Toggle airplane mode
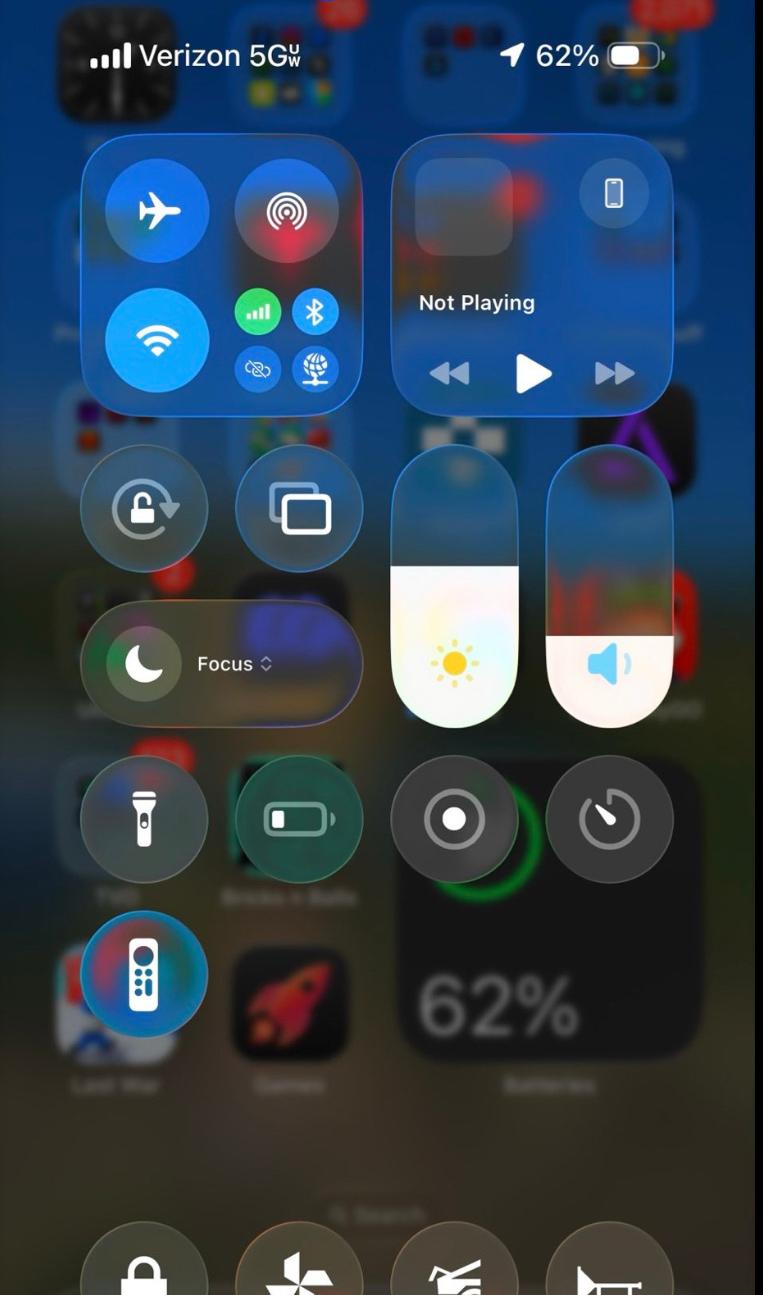763x1295 pixels. pyautogui.click(x=157, y=211)
